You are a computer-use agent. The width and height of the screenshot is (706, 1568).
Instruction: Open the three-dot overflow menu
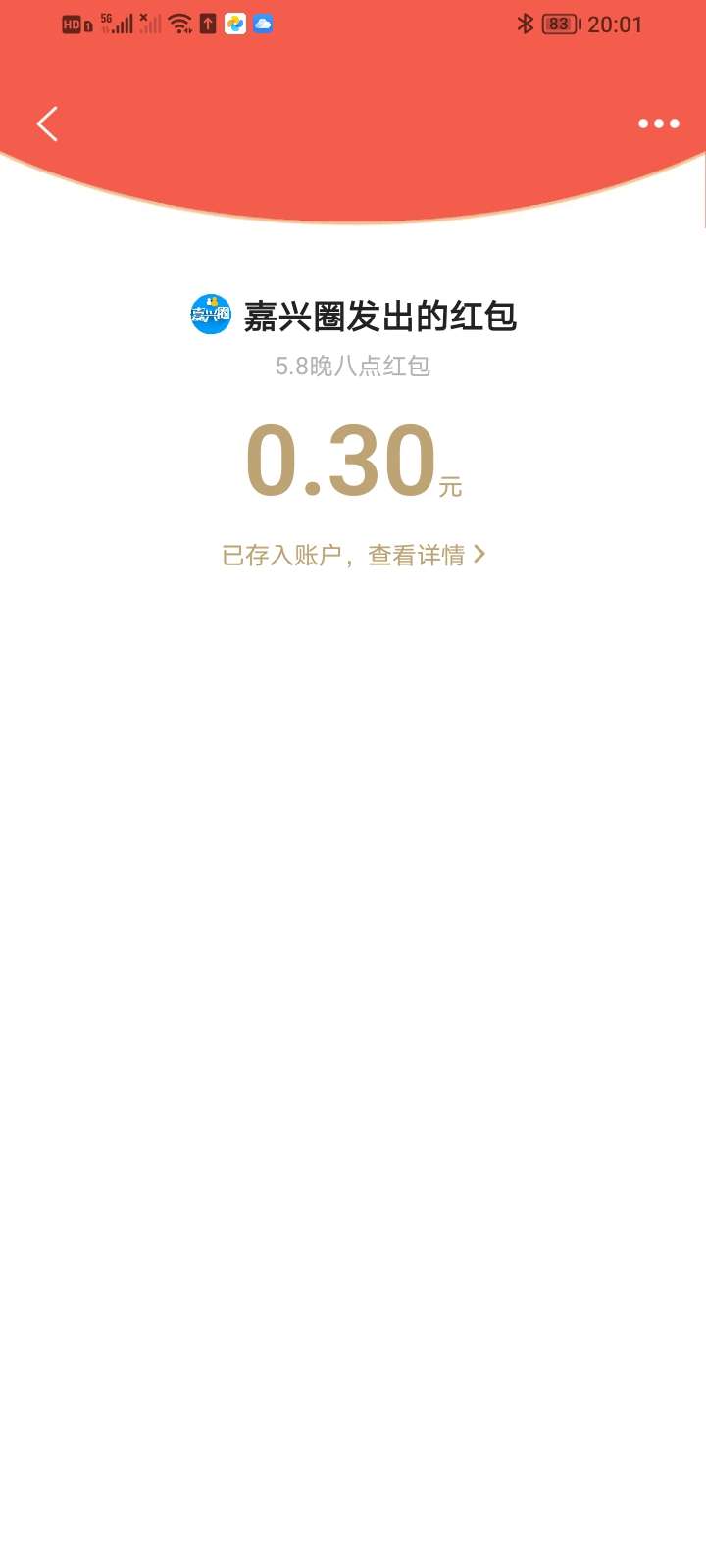tap(658, 123)
